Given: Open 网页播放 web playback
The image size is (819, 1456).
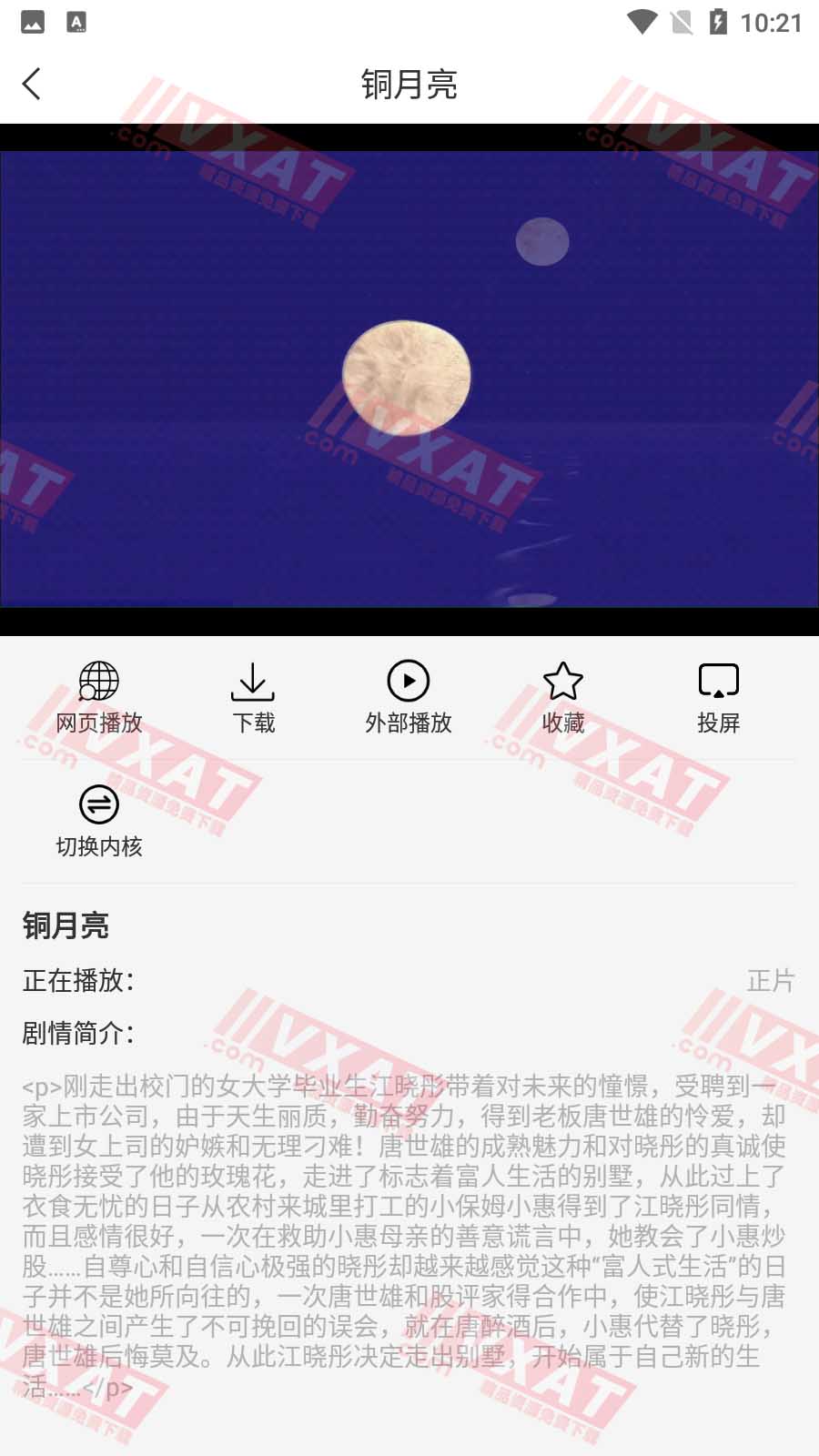Looking at the screenshot, I should pos(98,696).
